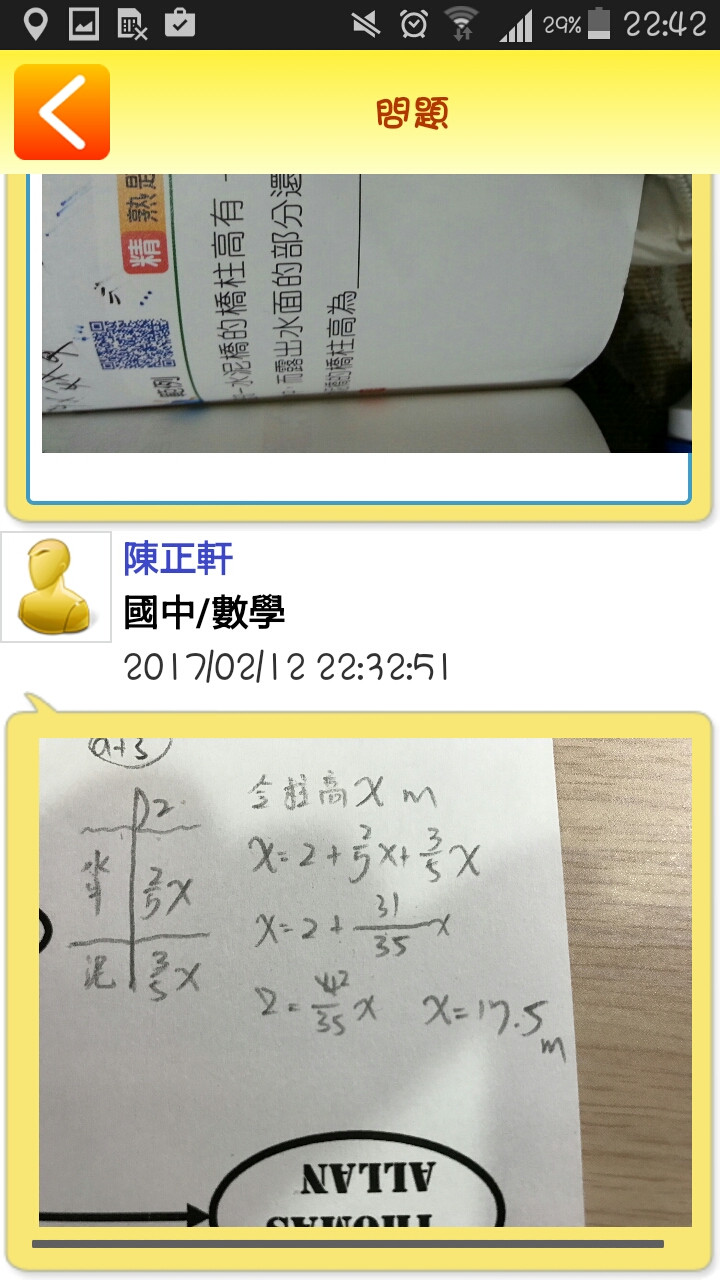Viewport: 720px width, 1280px height.
Task: Open 陳正軒's profile avatar
Action: pyautogui.click(x=56, y=587)
